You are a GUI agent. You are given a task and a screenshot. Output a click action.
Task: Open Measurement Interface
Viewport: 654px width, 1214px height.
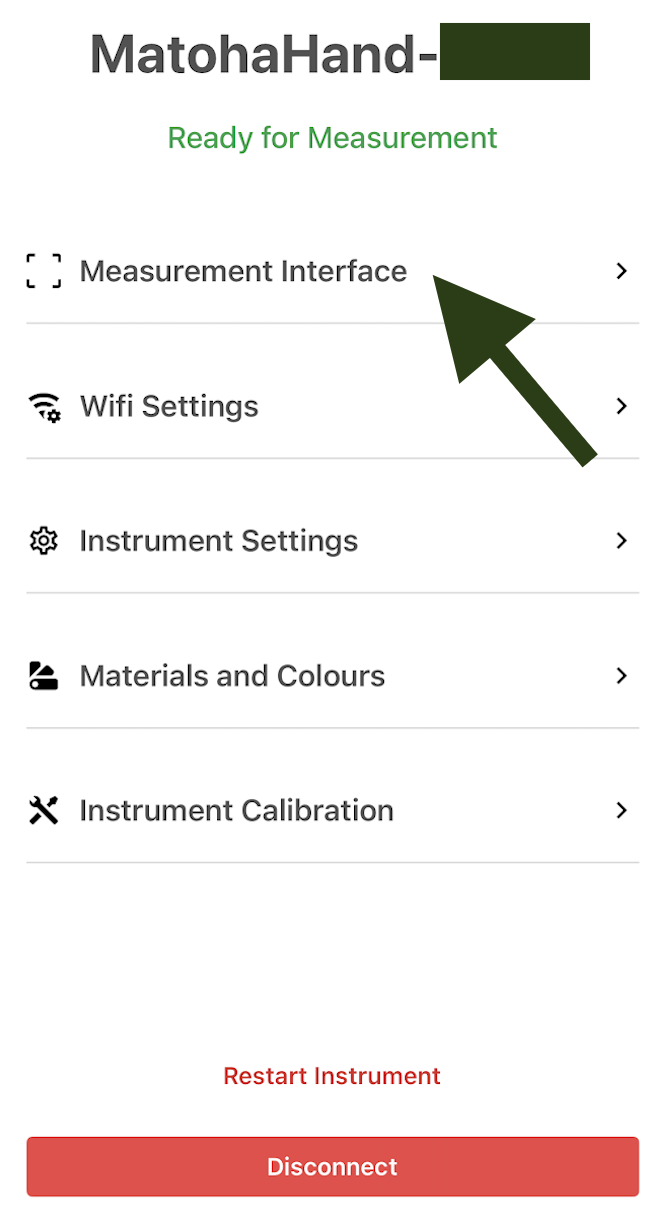click(243, 271)
